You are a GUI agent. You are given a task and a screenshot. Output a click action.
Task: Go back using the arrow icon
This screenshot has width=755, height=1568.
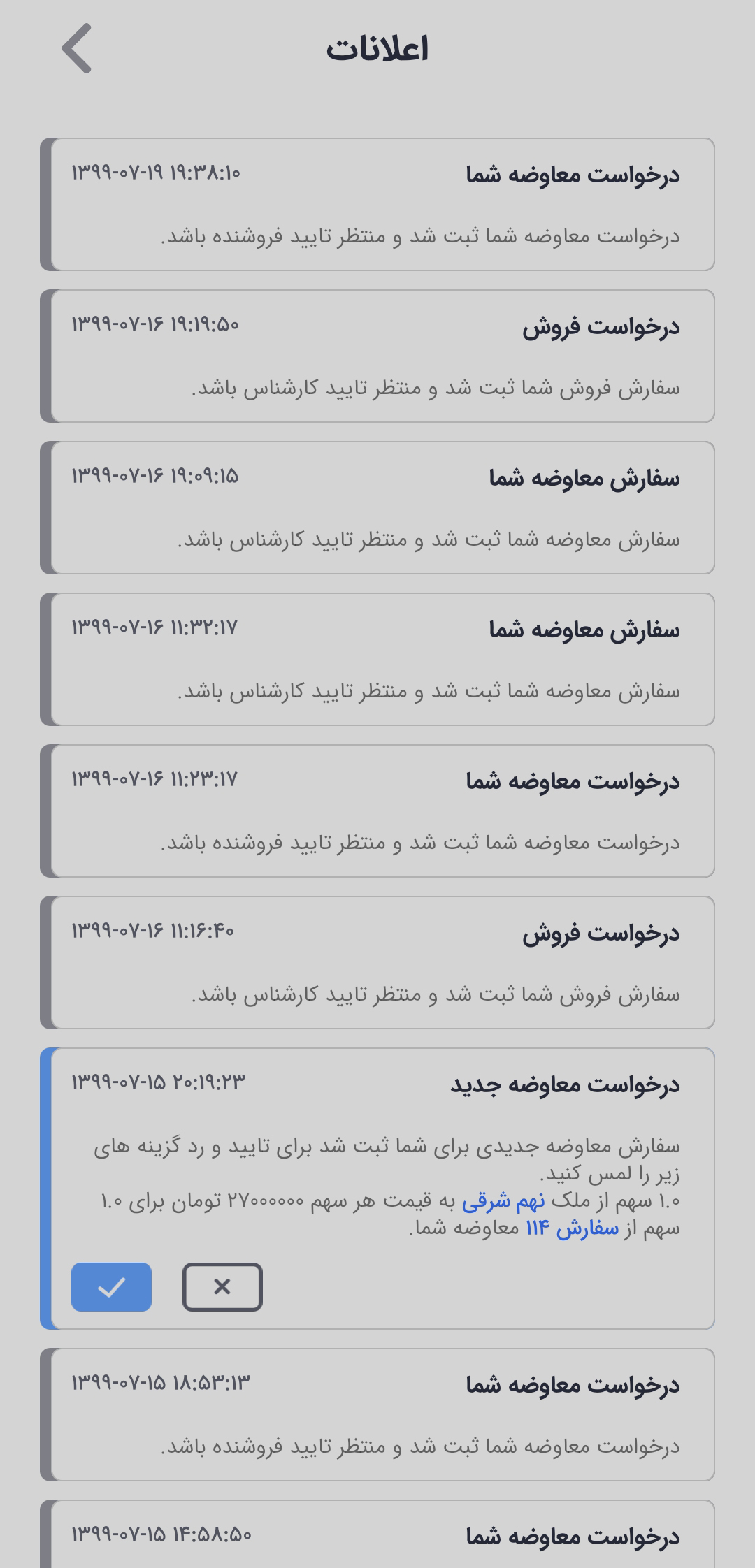[77, 48]
